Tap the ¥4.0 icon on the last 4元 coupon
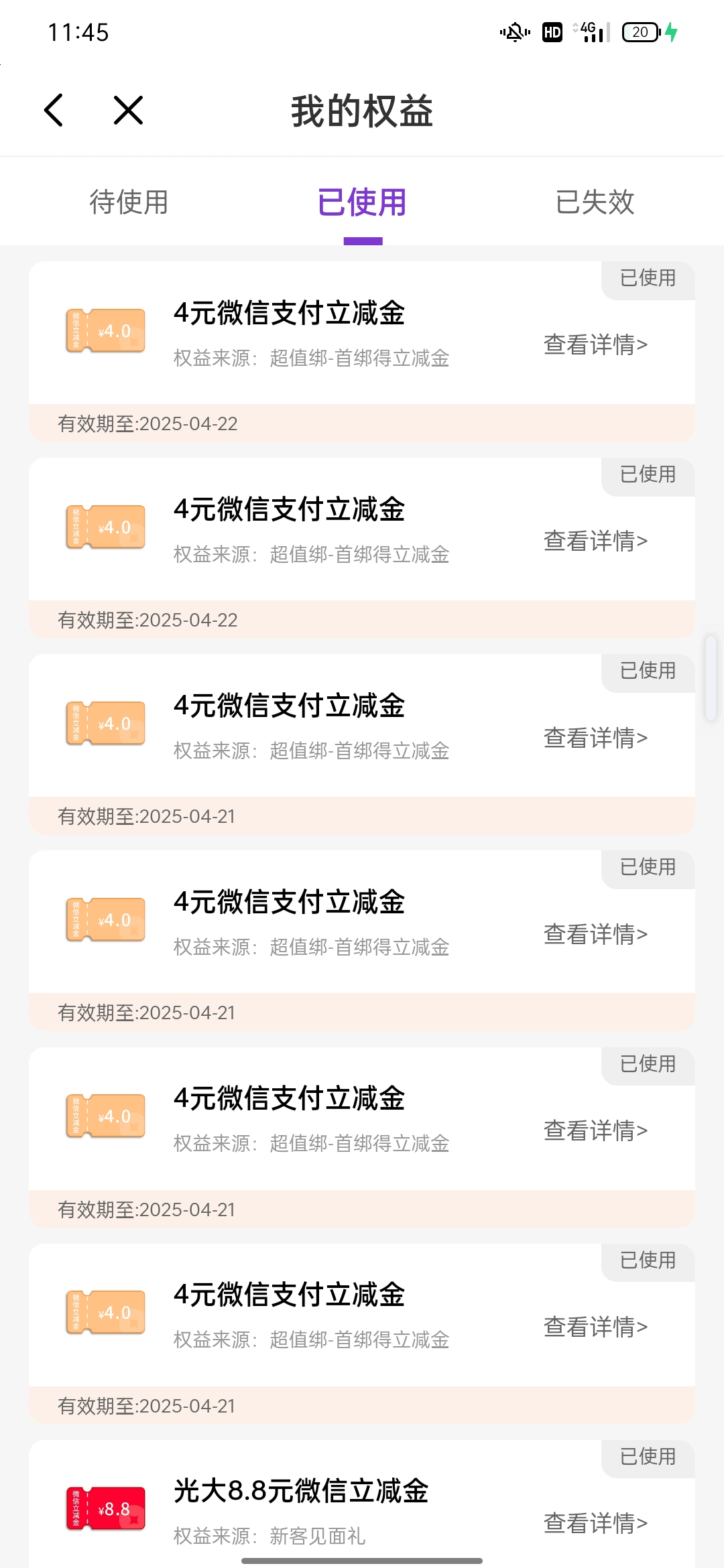The height and width of the screenshot is (1568, 724). click(105, 1311)
